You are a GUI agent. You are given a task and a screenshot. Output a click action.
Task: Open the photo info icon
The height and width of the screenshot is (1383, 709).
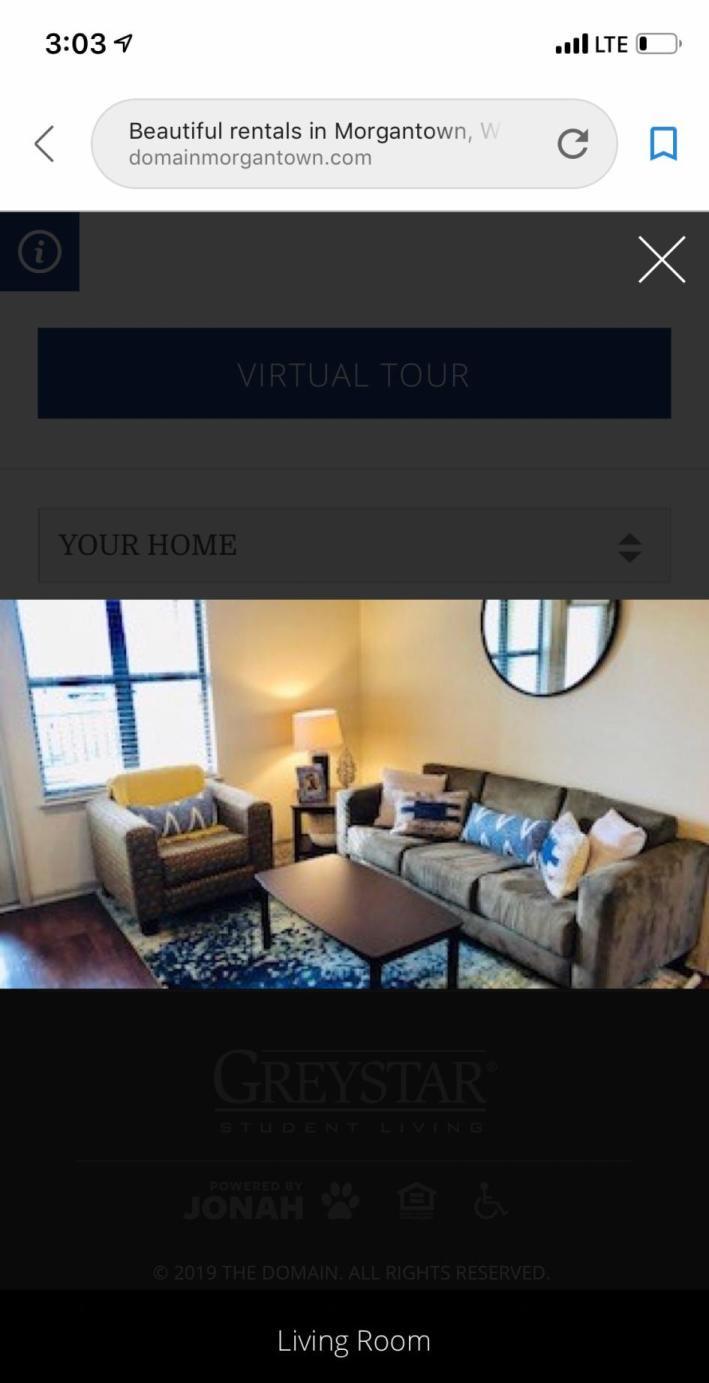pyautogui.click(x=40, y=252)
